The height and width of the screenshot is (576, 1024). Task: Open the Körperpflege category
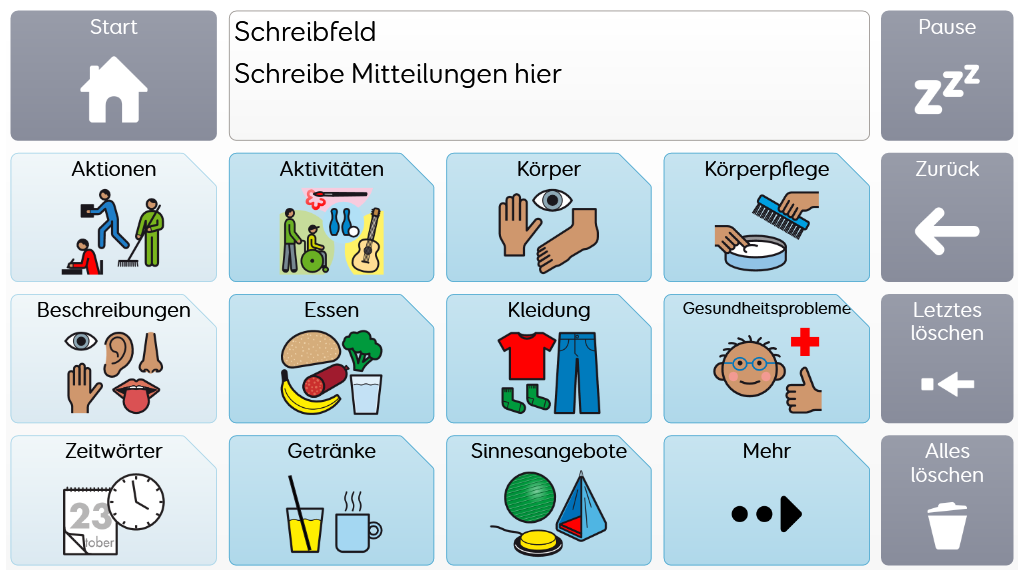click(766, 217)
